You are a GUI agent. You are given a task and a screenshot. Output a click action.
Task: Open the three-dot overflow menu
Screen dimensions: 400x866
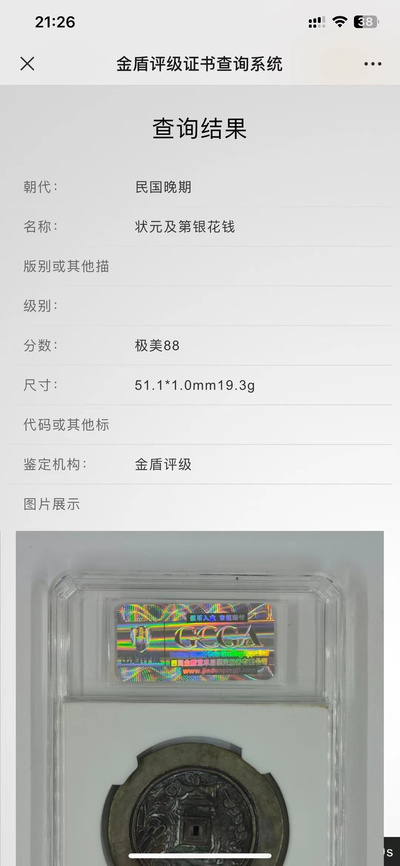point(372,64)
